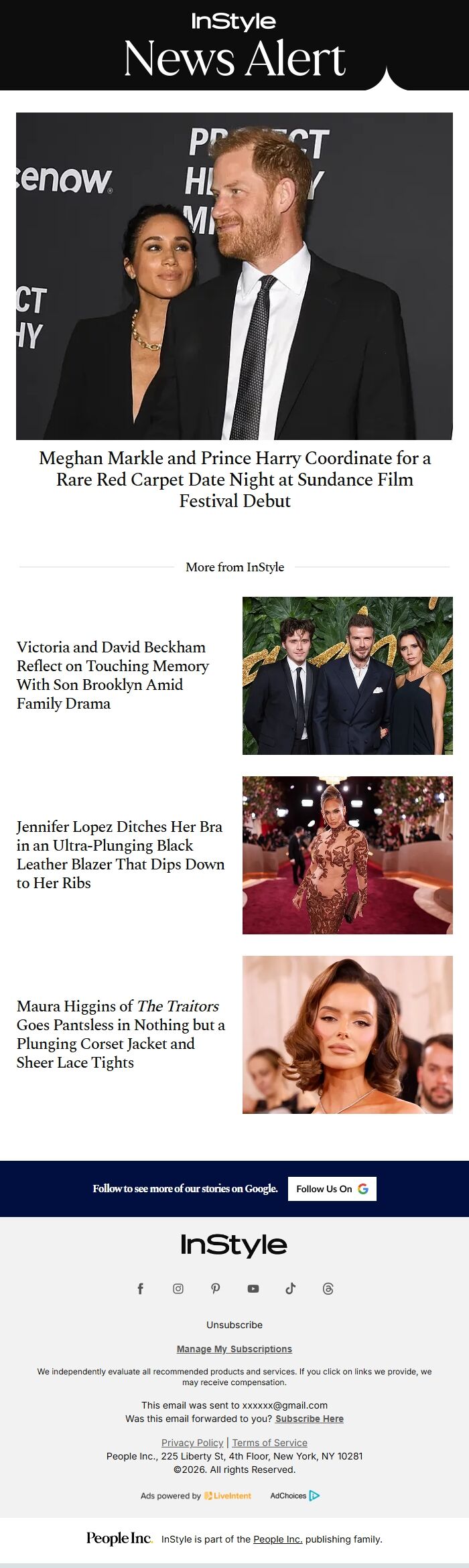
Task: Open InStyle's Threads profile
Action: (328, 1289)
